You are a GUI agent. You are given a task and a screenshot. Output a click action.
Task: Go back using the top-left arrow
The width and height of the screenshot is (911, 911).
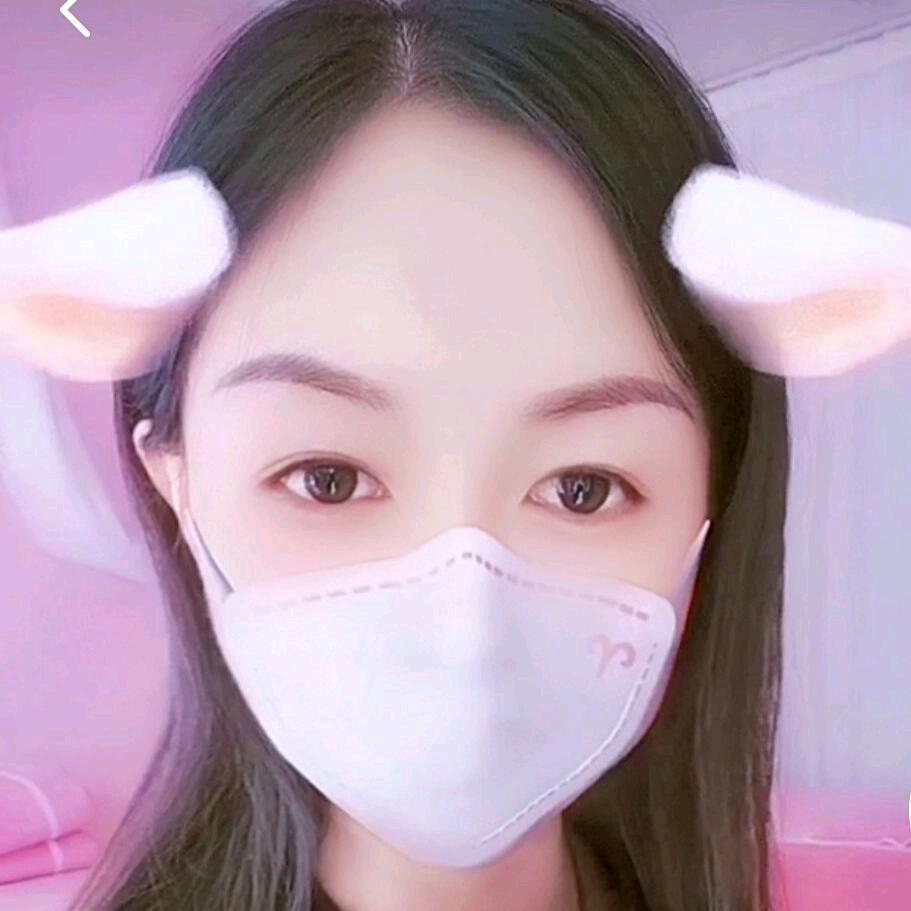[74, 15]
